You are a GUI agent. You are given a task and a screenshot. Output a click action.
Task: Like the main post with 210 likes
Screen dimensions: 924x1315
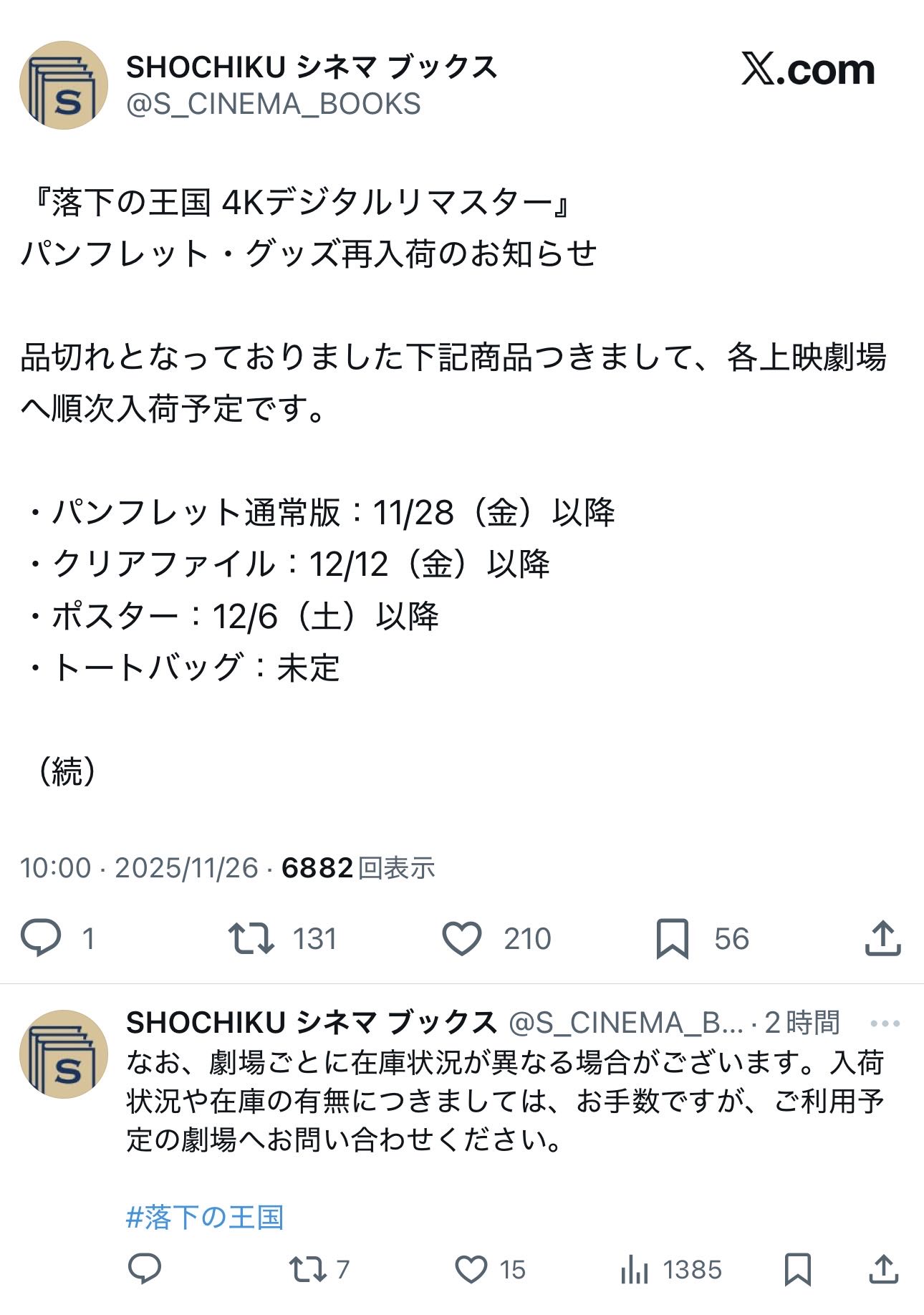click(462, 938)
